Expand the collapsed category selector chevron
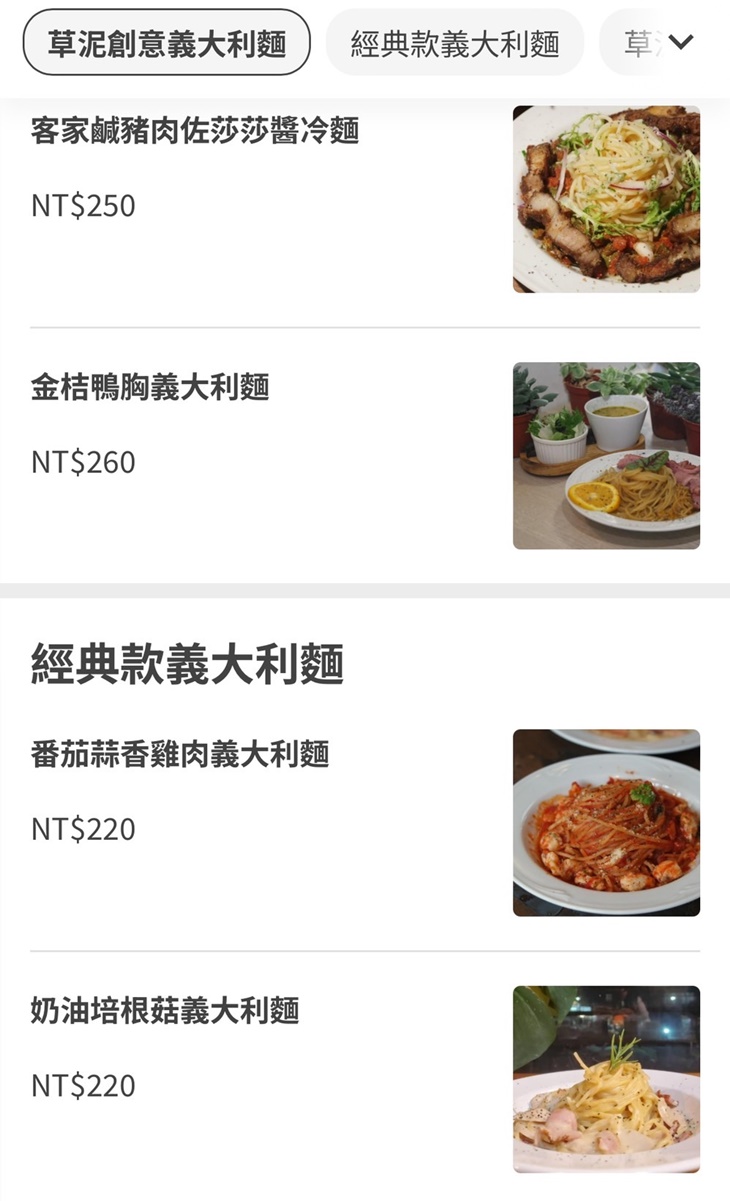This screenshot has height=1201, width=730. coord(681,42)
